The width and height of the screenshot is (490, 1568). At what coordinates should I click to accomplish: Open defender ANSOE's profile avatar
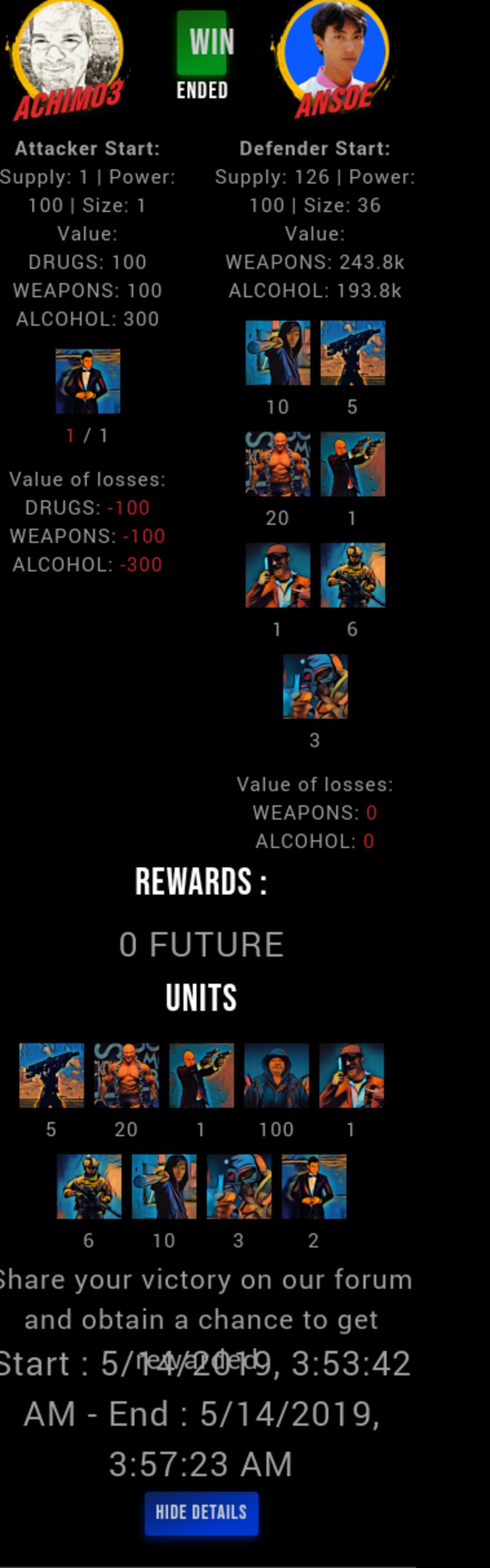click(336, 49)
